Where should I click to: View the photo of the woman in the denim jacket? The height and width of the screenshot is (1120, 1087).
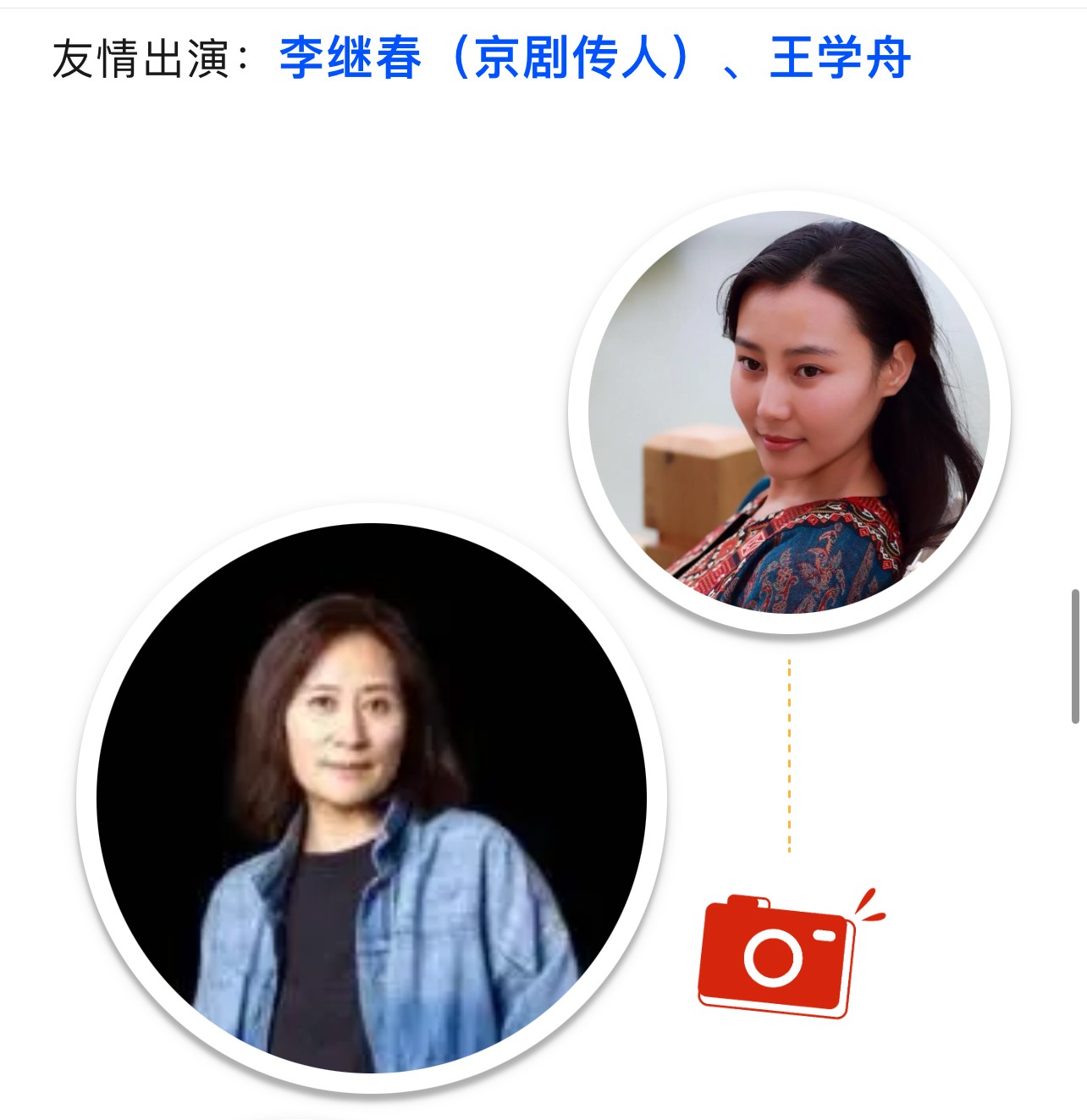coord(372,798)
